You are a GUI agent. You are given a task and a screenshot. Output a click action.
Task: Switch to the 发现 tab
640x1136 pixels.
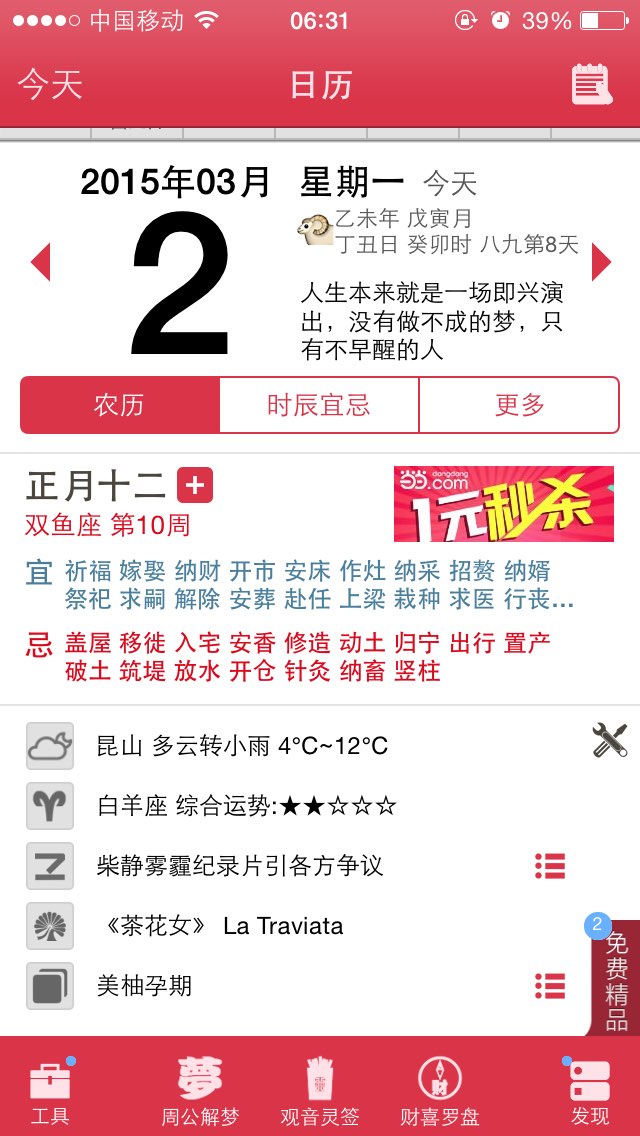(589, 1089)
